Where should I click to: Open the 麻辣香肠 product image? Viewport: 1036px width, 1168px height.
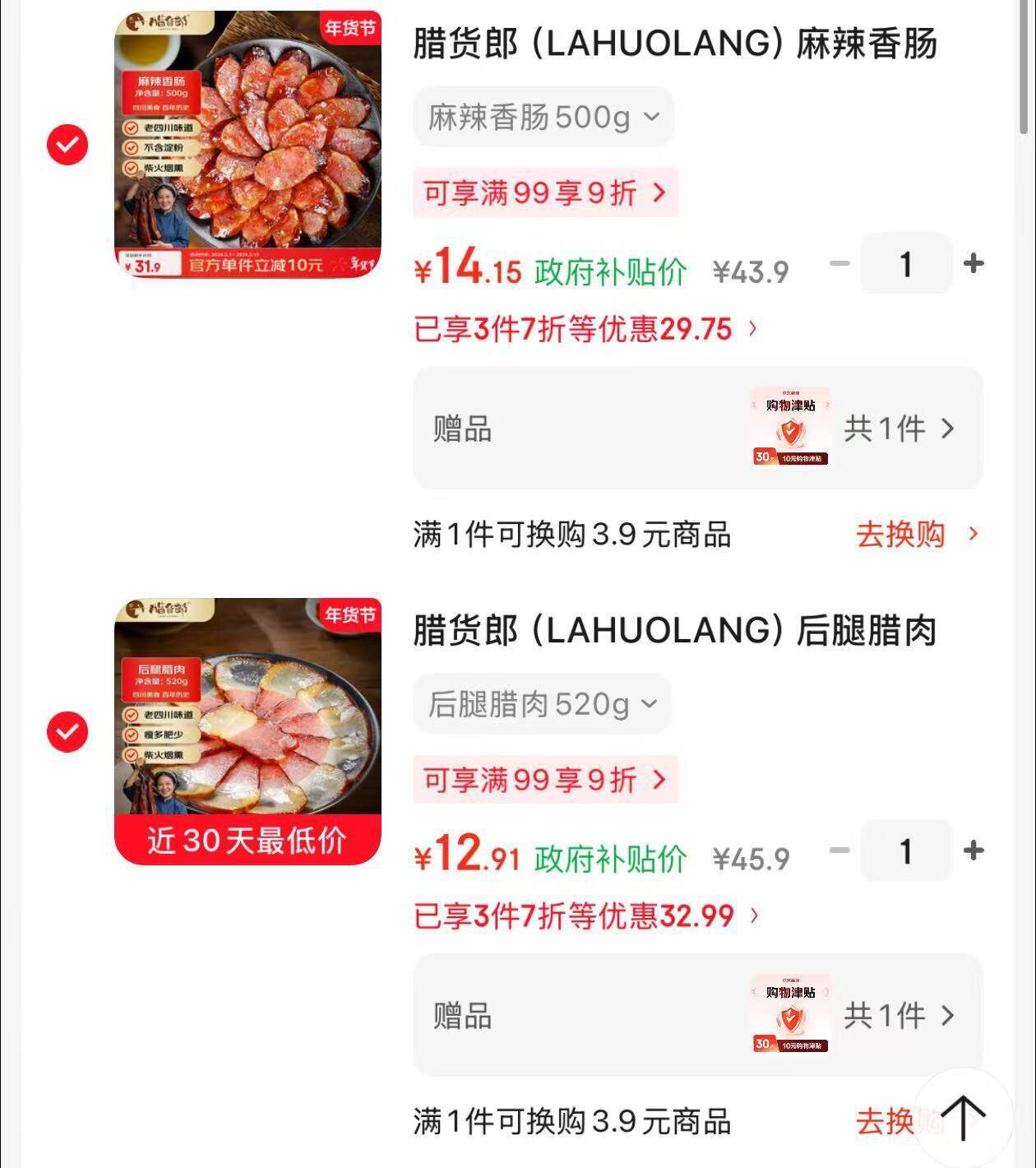coord(247,144)
